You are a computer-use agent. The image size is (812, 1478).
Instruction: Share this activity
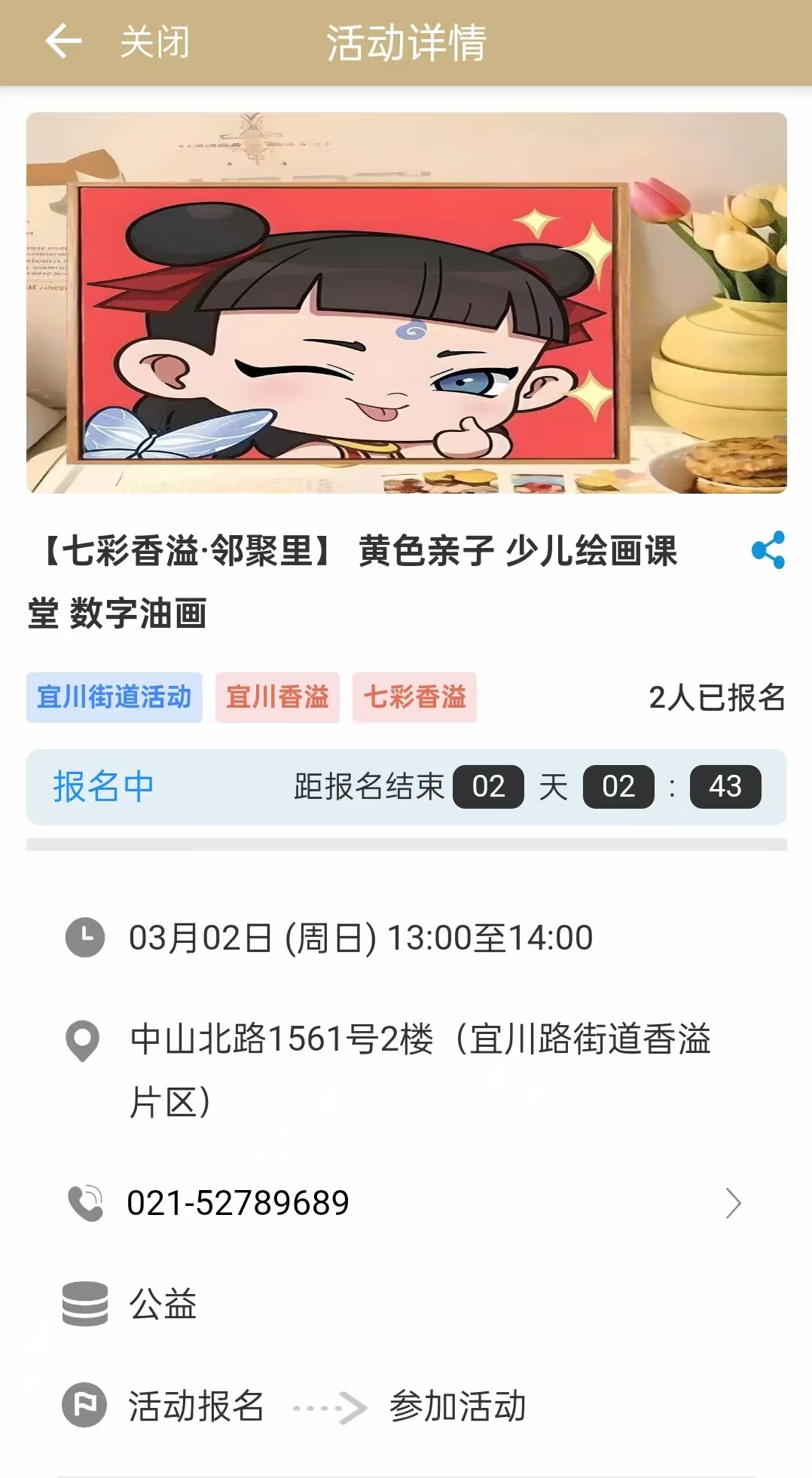(x=768, y=550)
